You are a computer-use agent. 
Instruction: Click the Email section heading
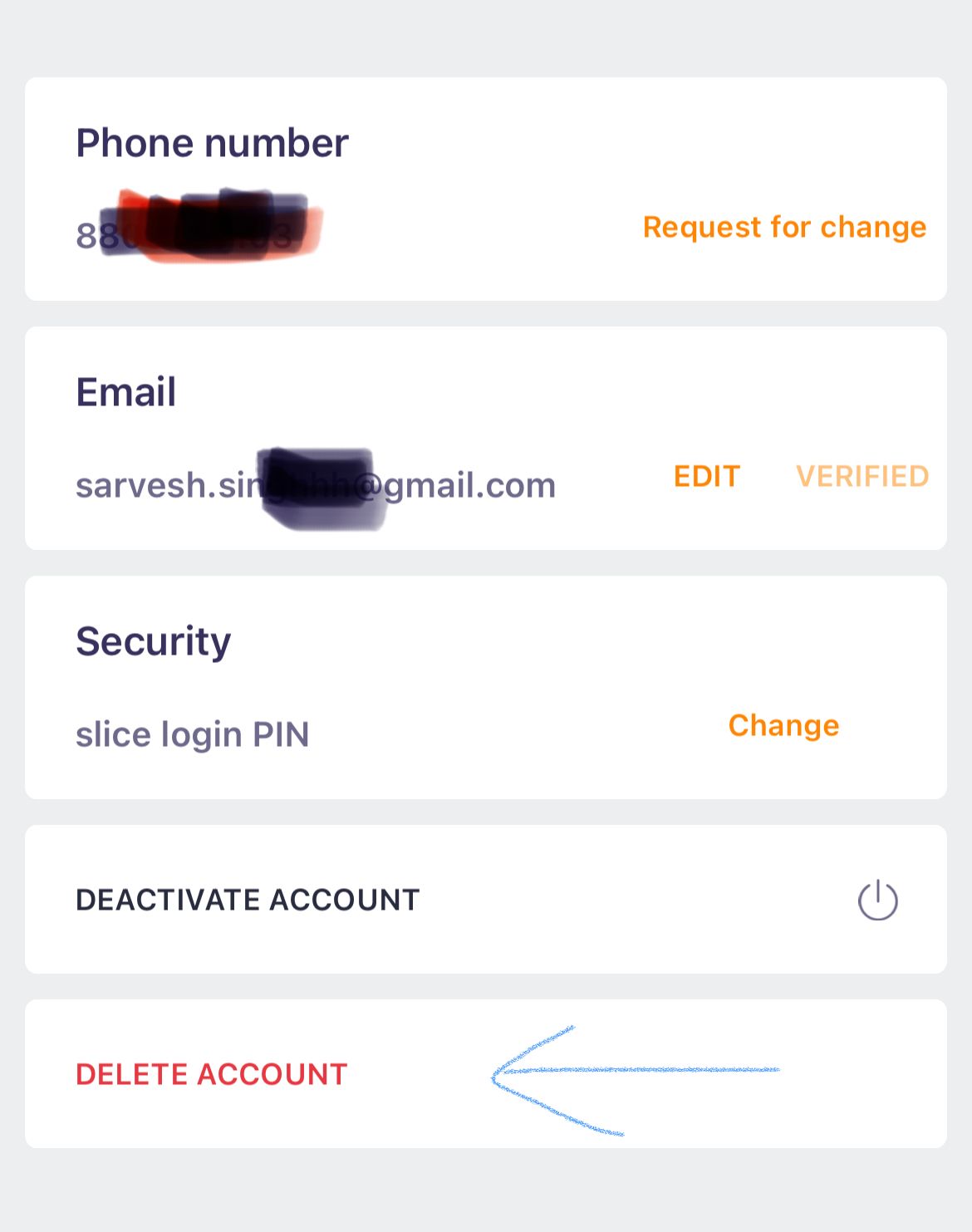point(125,390)
